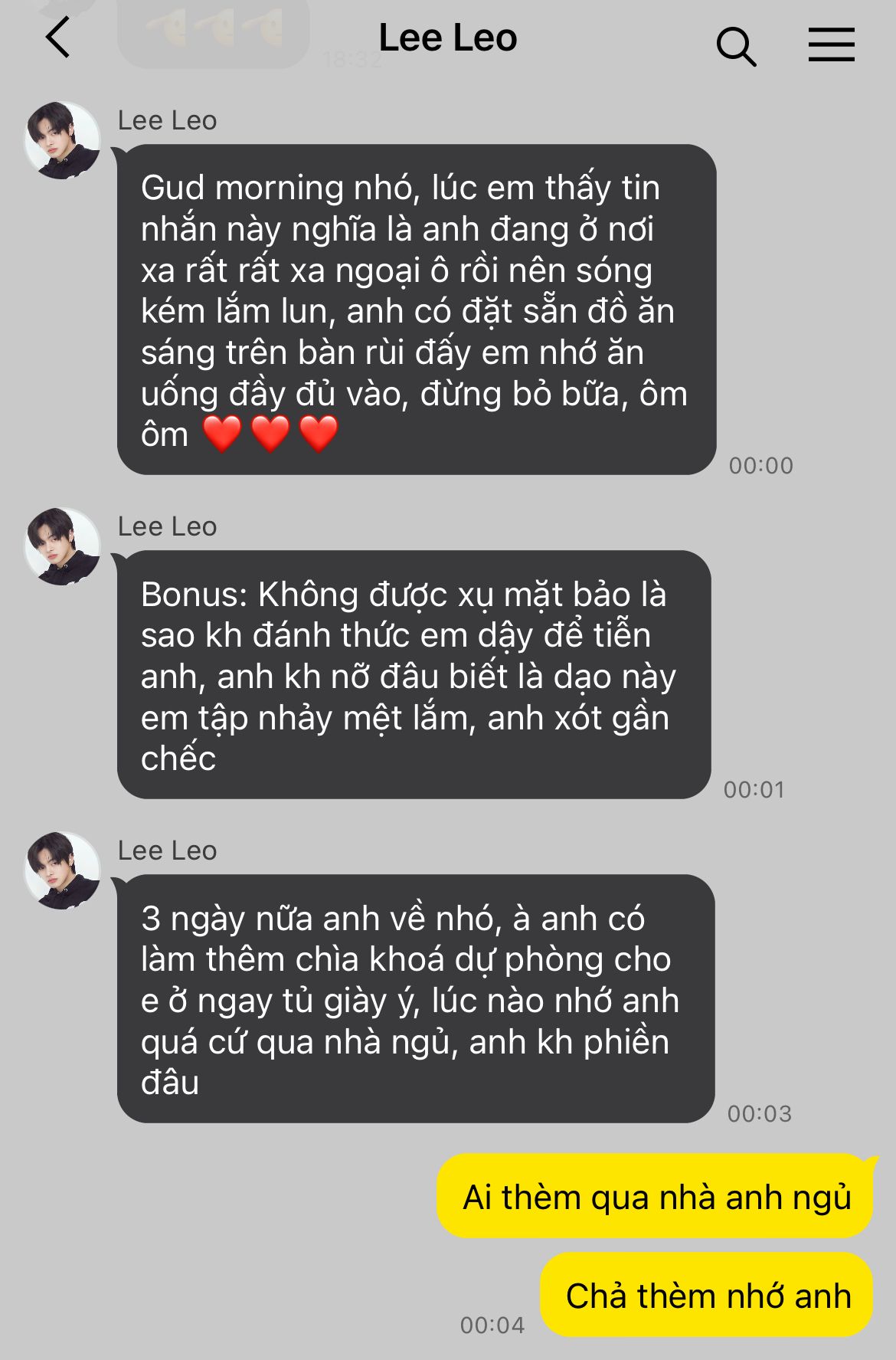
Task: Open Lee Leo's avatar on Gud morning message
Action: tap(63, 141)
